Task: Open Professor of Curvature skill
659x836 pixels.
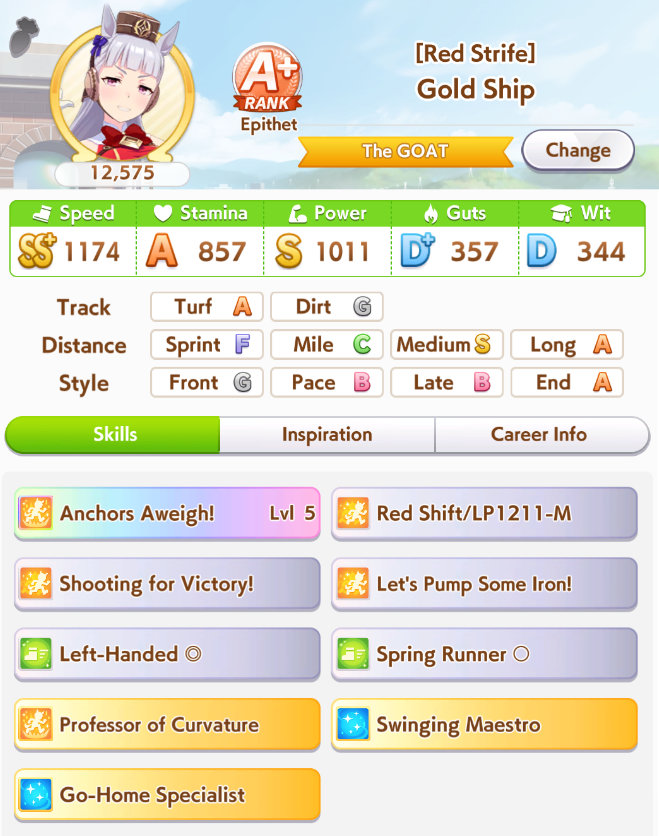Action: point(167,725)
